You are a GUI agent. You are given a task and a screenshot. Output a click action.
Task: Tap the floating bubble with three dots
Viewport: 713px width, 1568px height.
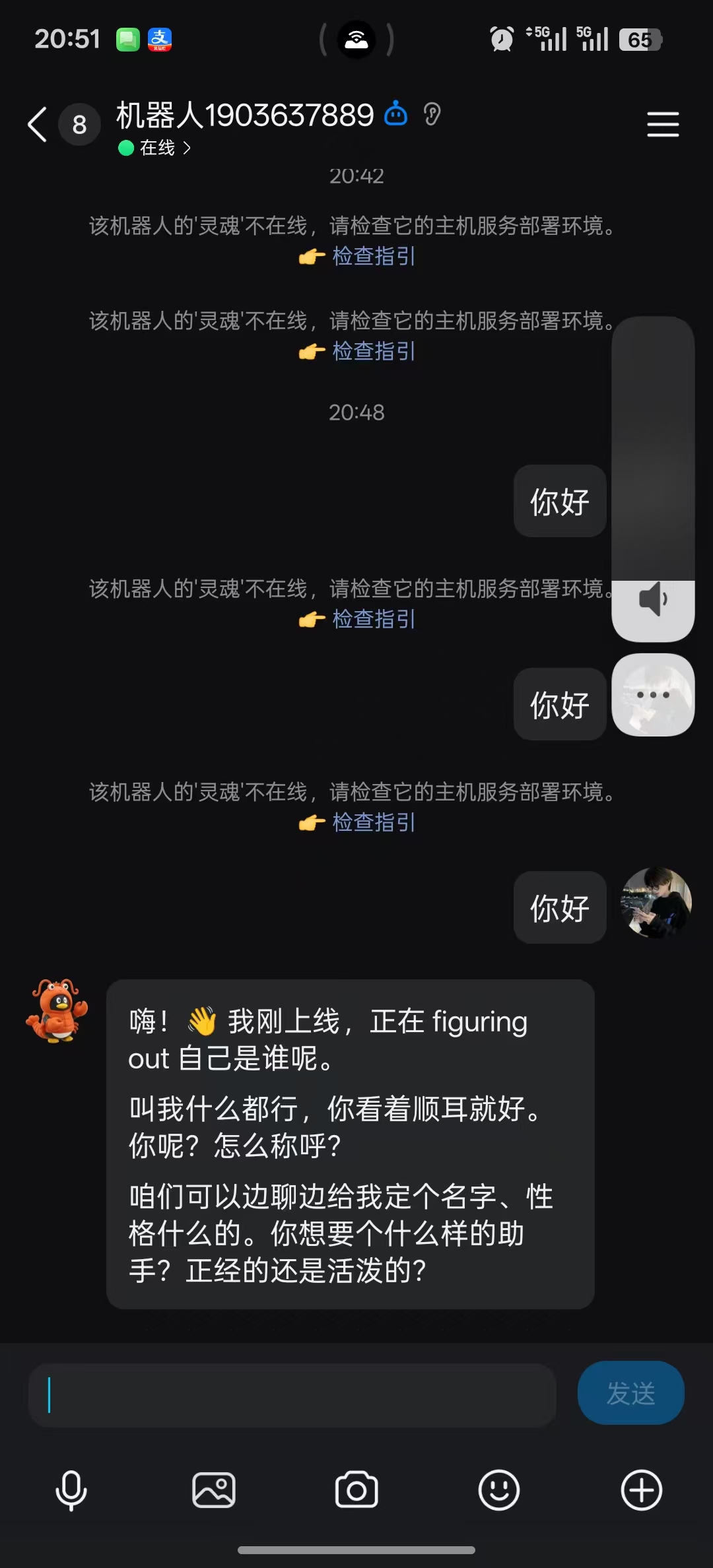(x=652, y=695)
